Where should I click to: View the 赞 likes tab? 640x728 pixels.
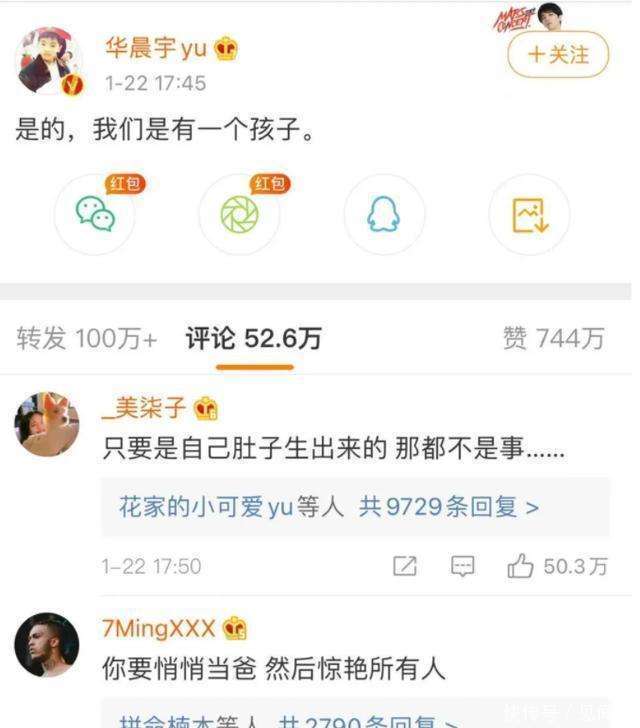pos(553,339)
